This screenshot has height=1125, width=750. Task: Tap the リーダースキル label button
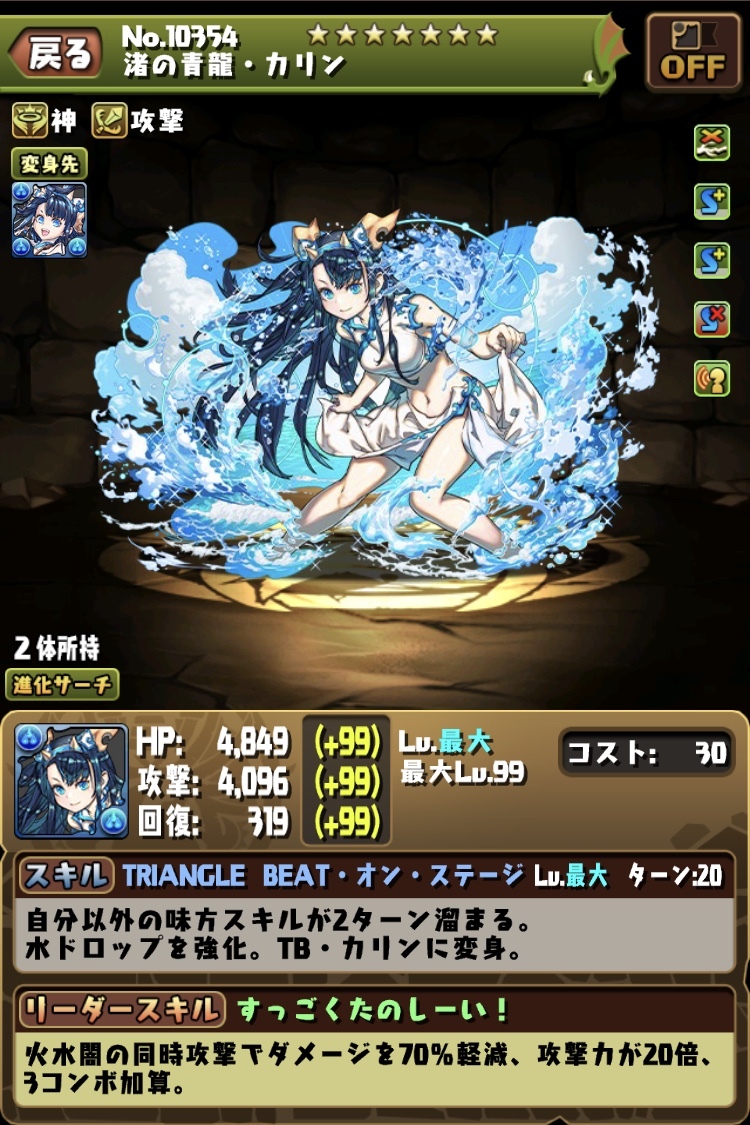121,1010
